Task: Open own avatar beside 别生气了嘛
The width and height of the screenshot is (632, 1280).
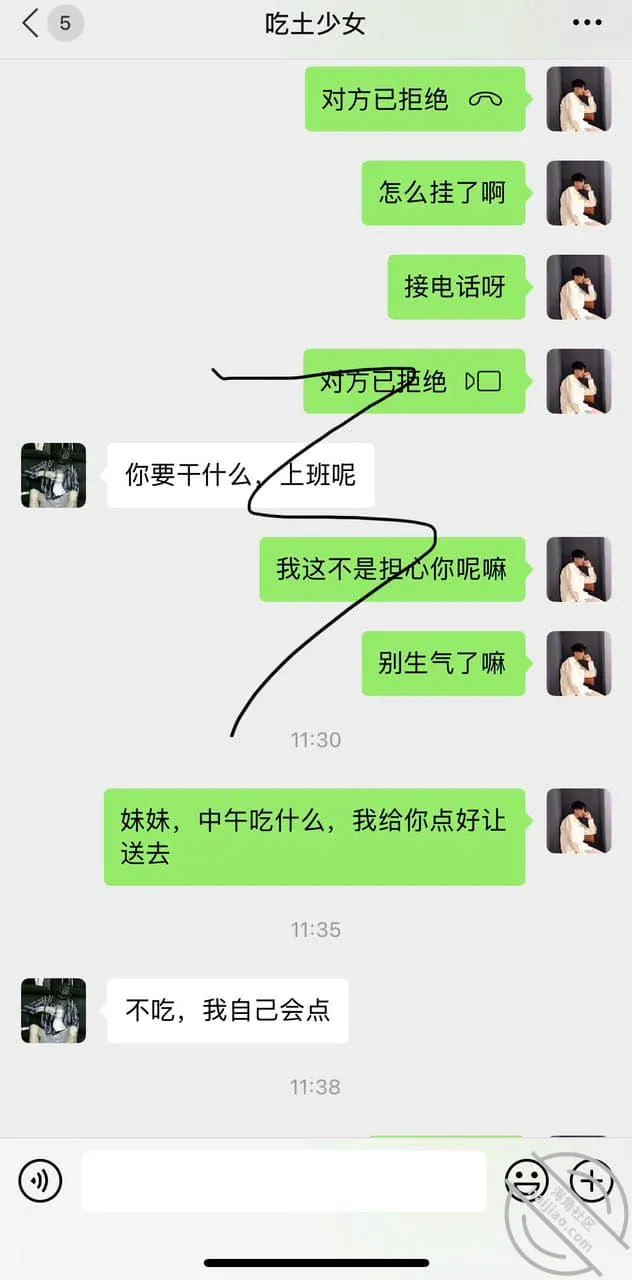Action: (579, 663)
